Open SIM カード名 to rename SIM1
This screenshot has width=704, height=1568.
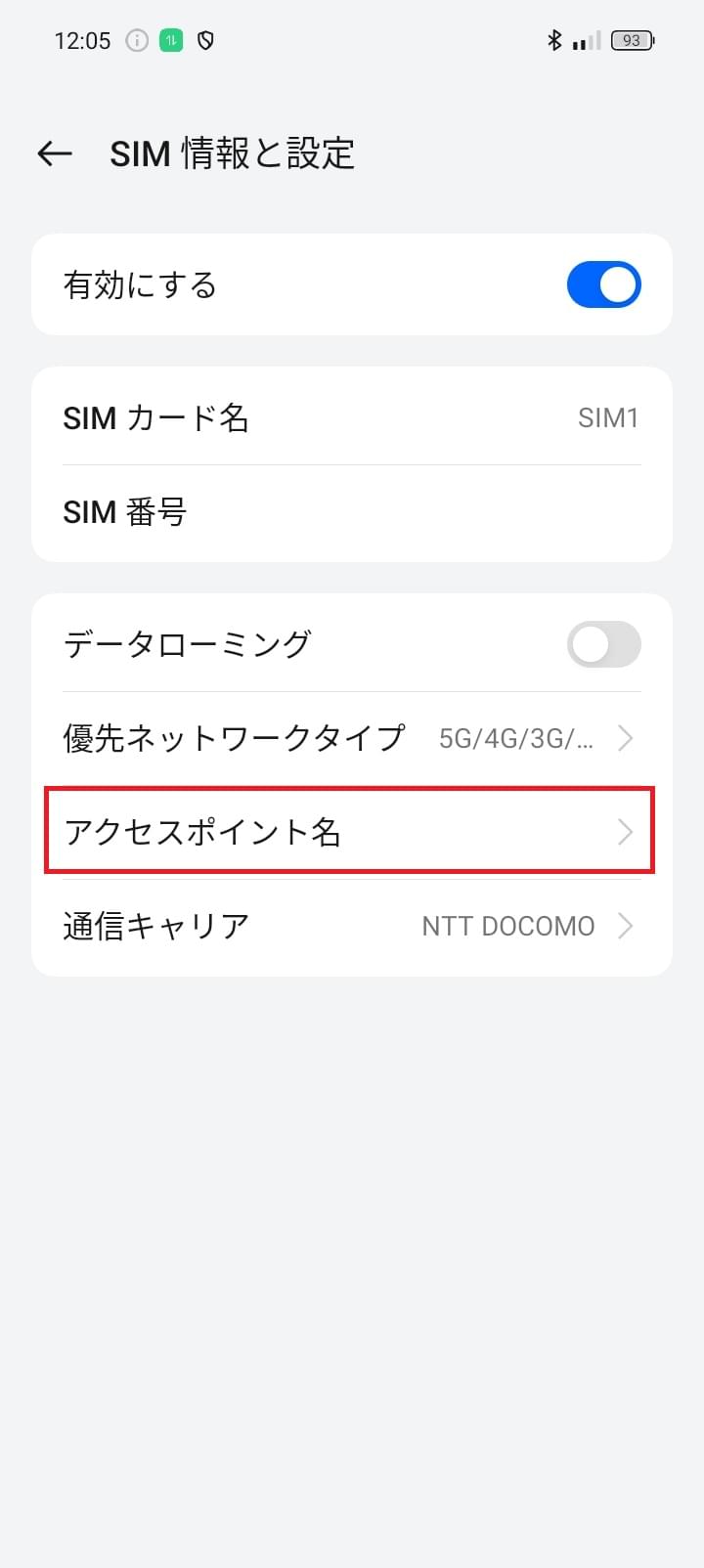(293, 418)
